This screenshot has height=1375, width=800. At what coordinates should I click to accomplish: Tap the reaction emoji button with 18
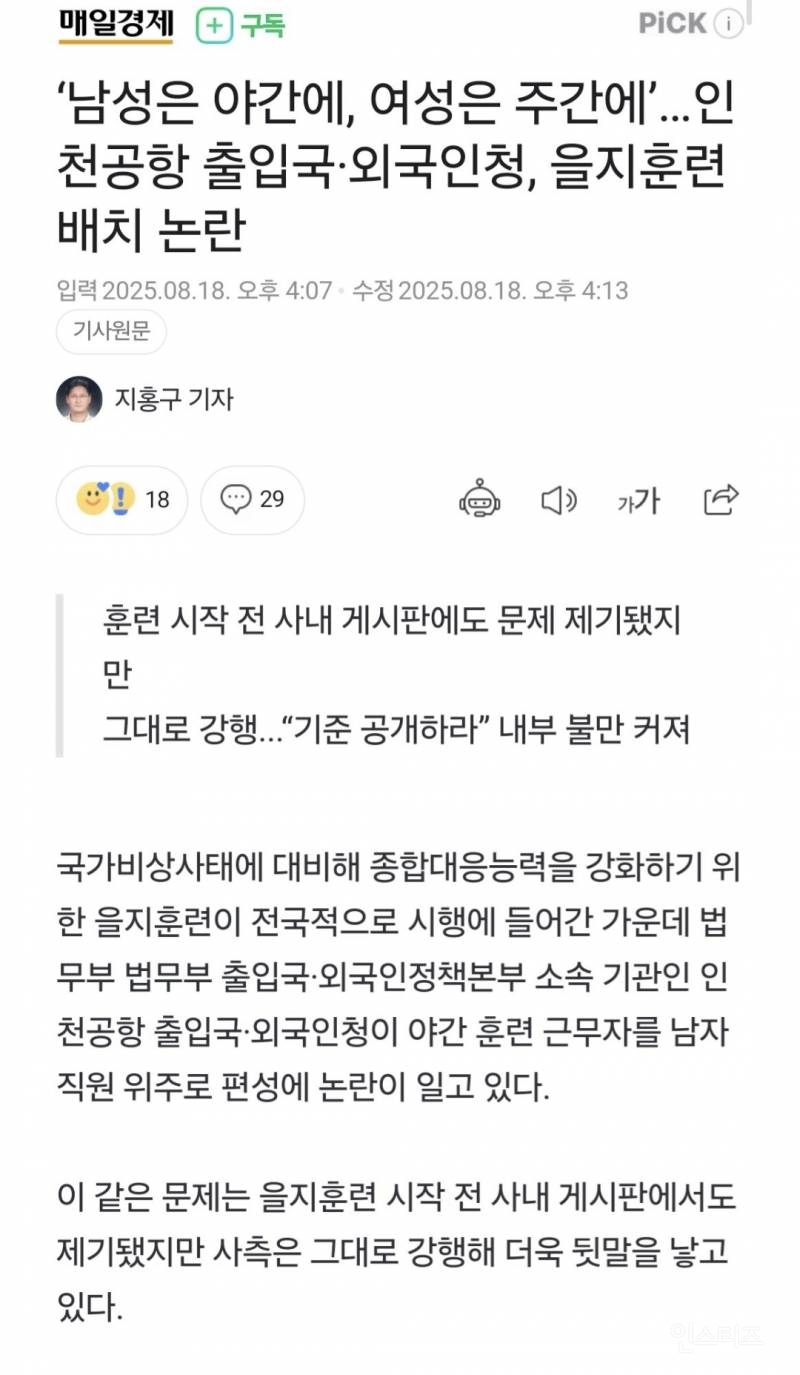tap(123, 499)
